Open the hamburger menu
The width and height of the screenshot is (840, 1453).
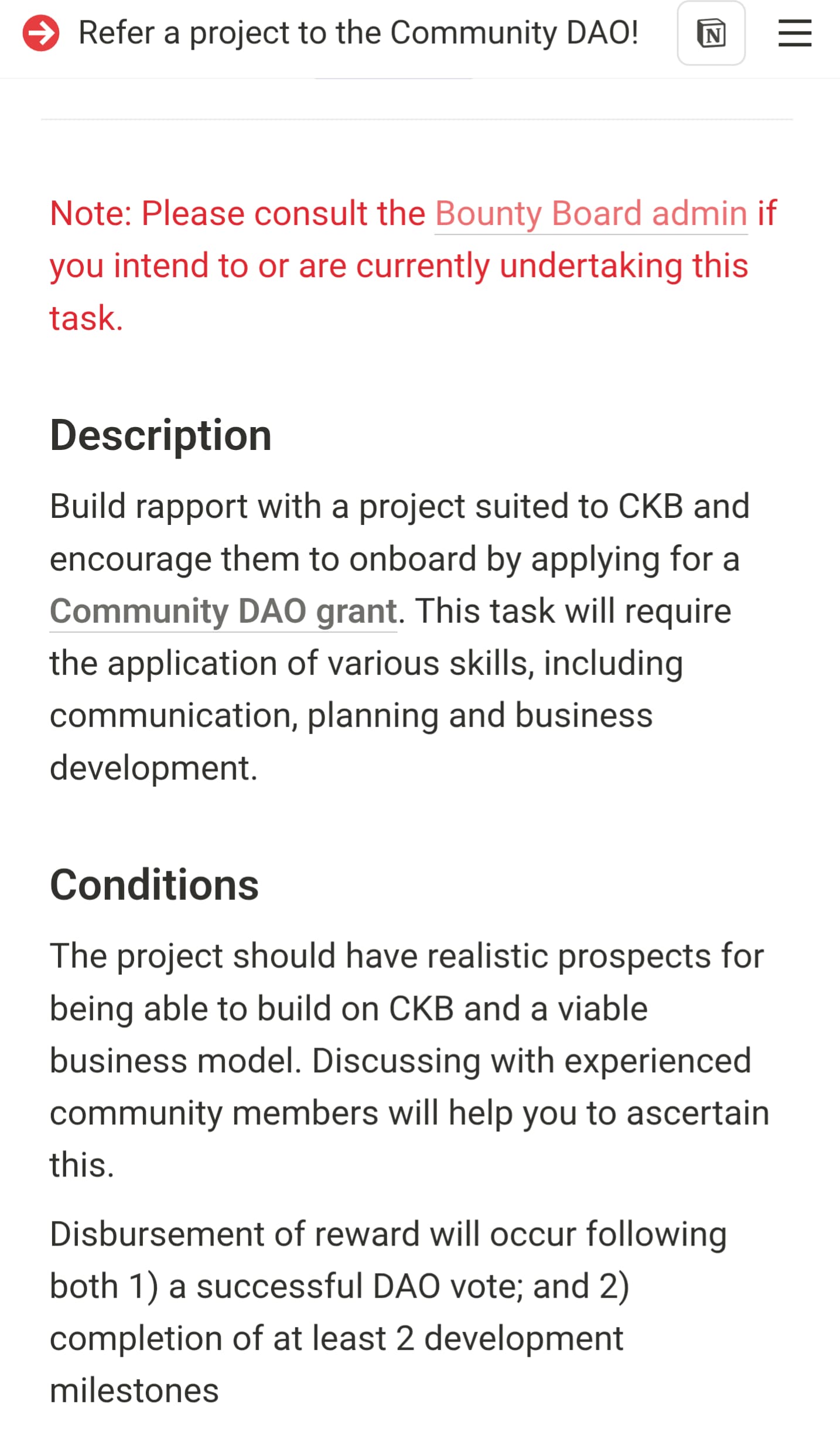[x=794, y=33]
